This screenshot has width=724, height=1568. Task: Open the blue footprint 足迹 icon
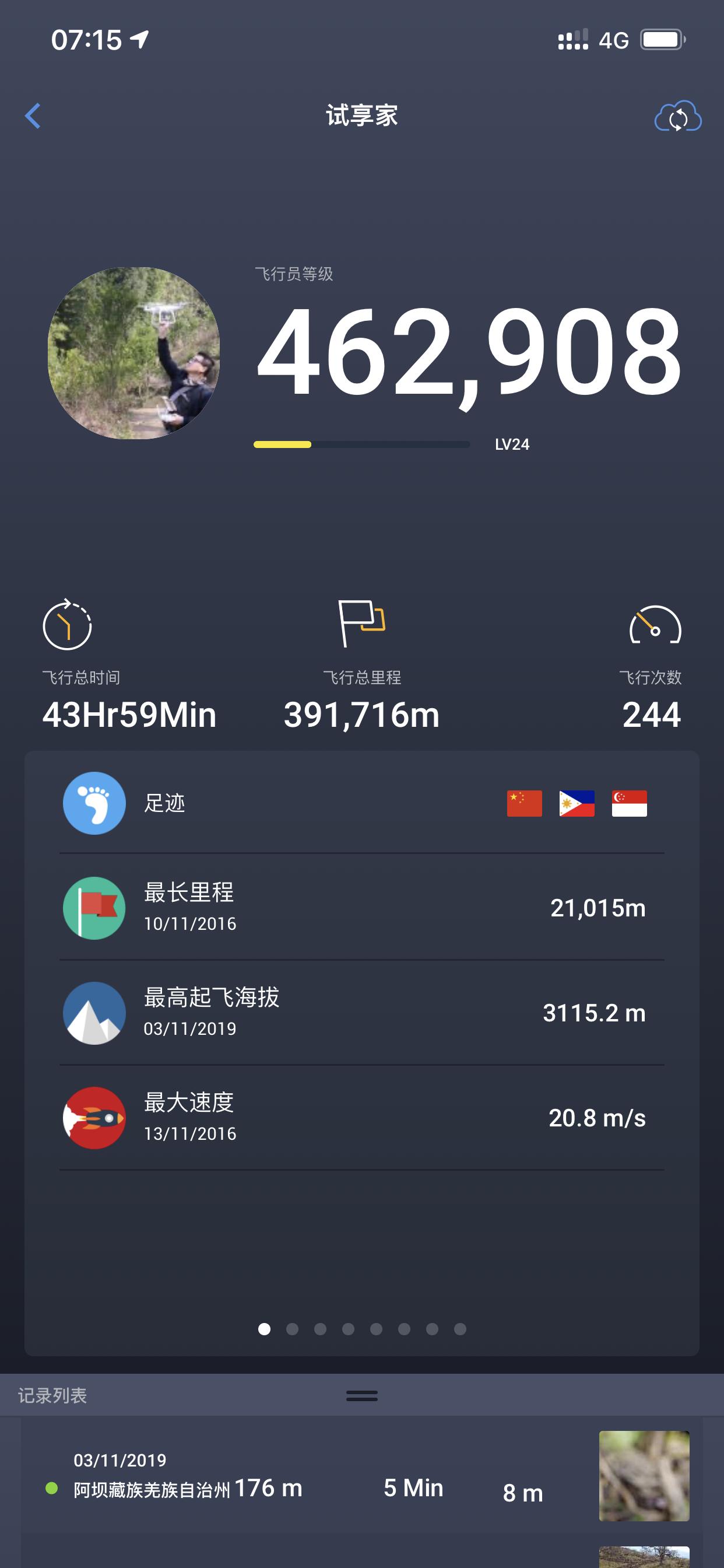point(94,803)
